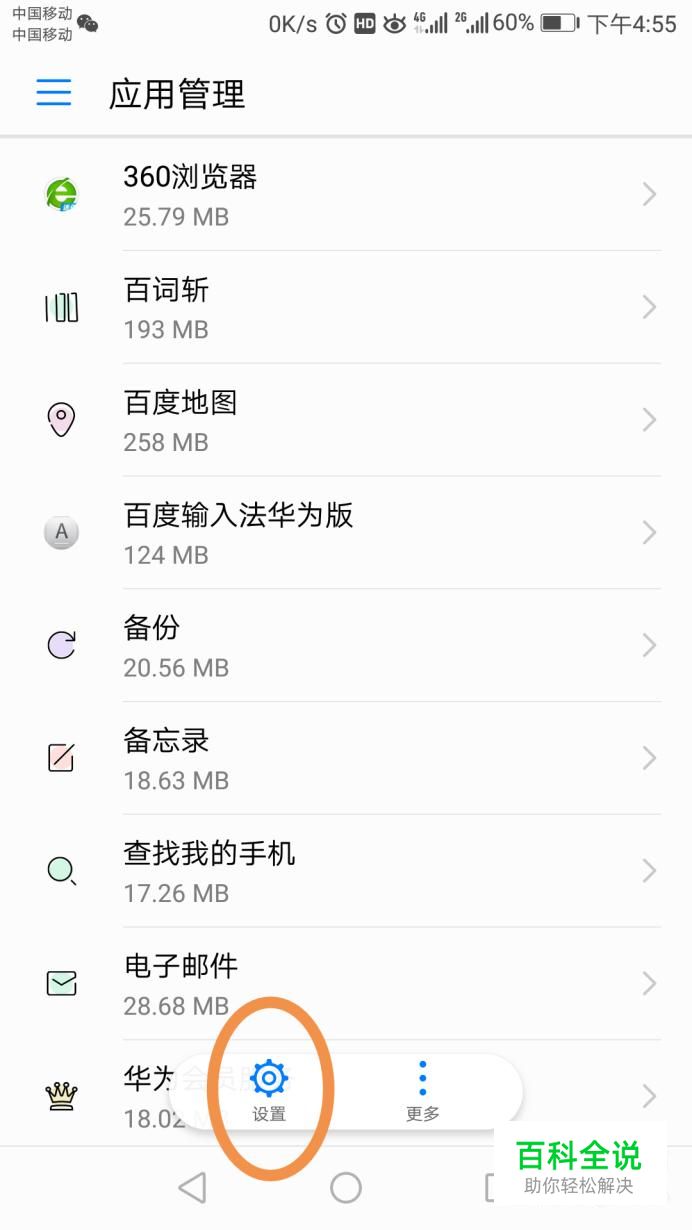The width and height of the screenshot is (692, 1230).
Task: Open 电子邮件 app details
Action: pyautogui.click(x=346, y=984)
